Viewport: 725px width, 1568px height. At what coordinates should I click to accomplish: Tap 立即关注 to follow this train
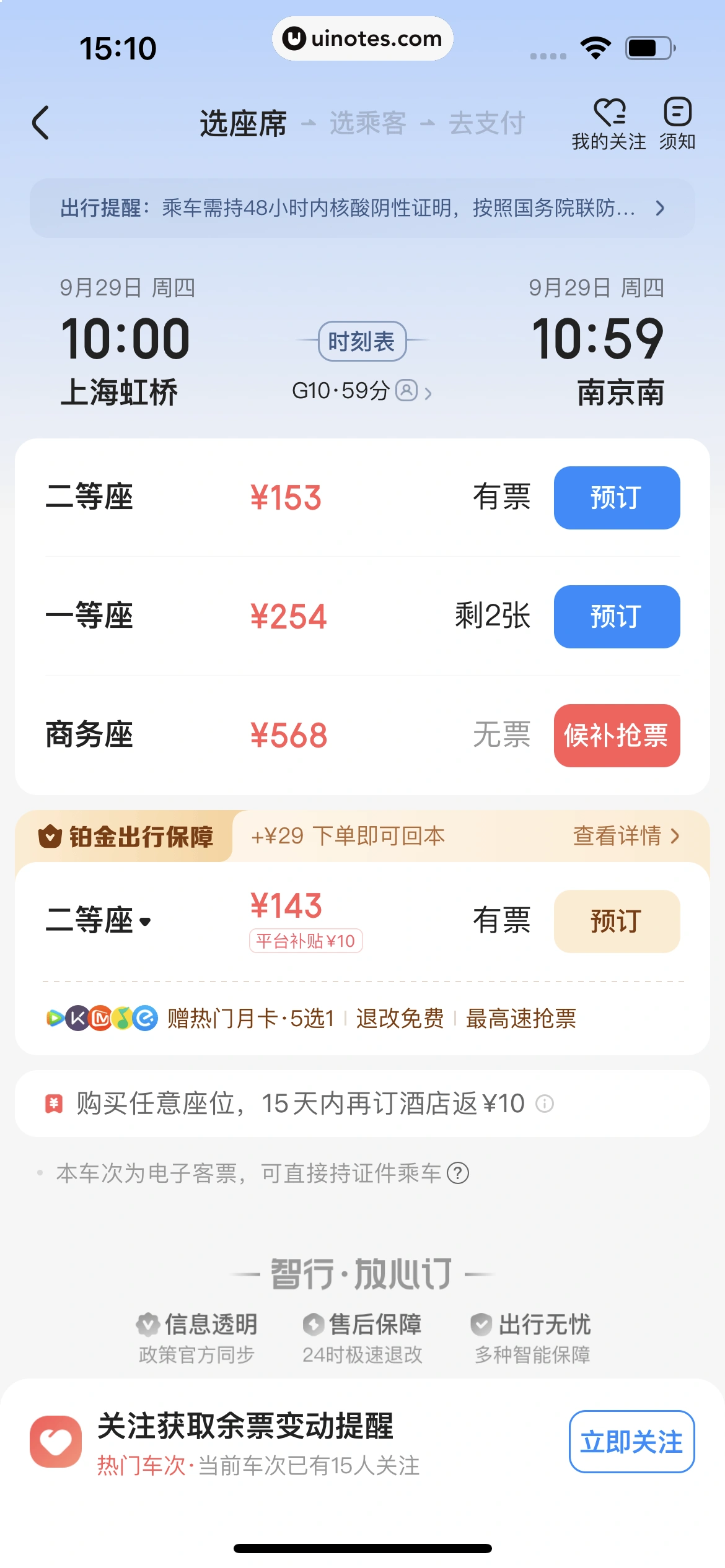(x=631, y=1442)
